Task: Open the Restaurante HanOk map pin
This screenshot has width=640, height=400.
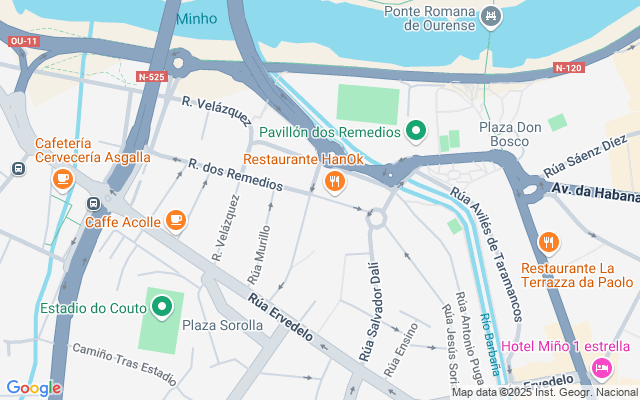Action: [334, 182]
